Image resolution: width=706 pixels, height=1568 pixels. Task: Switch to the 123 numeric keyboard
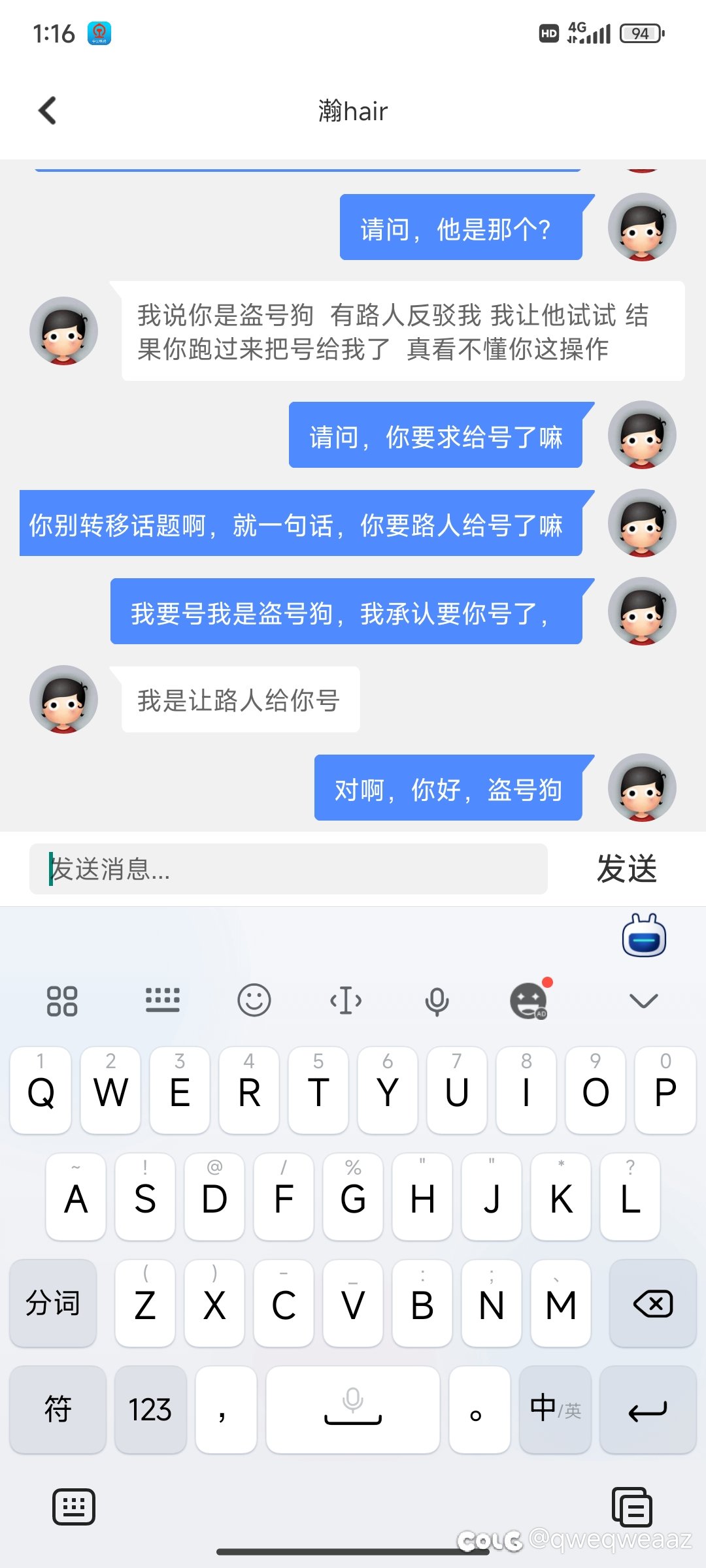150,1409
